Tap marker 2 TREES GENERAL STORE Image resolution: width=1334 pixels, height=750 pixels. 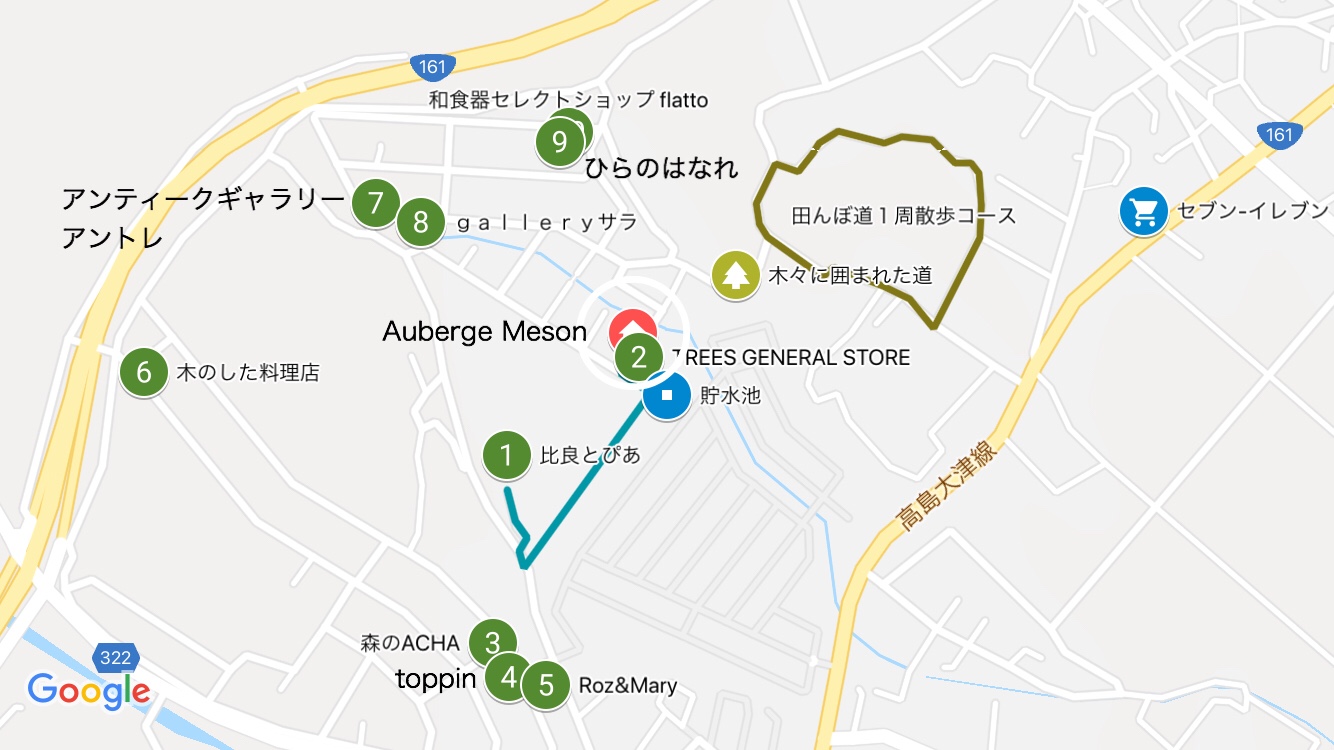(638, 357)
